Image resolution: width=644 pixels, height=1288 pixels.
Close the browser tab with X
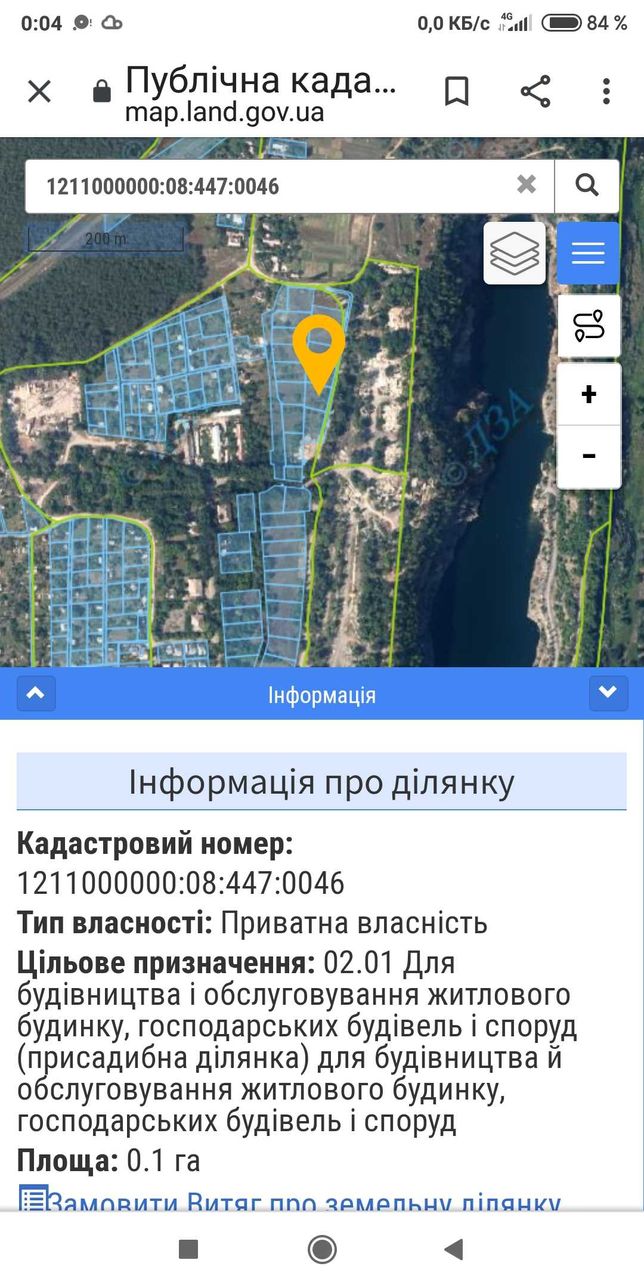coord(39,92)
